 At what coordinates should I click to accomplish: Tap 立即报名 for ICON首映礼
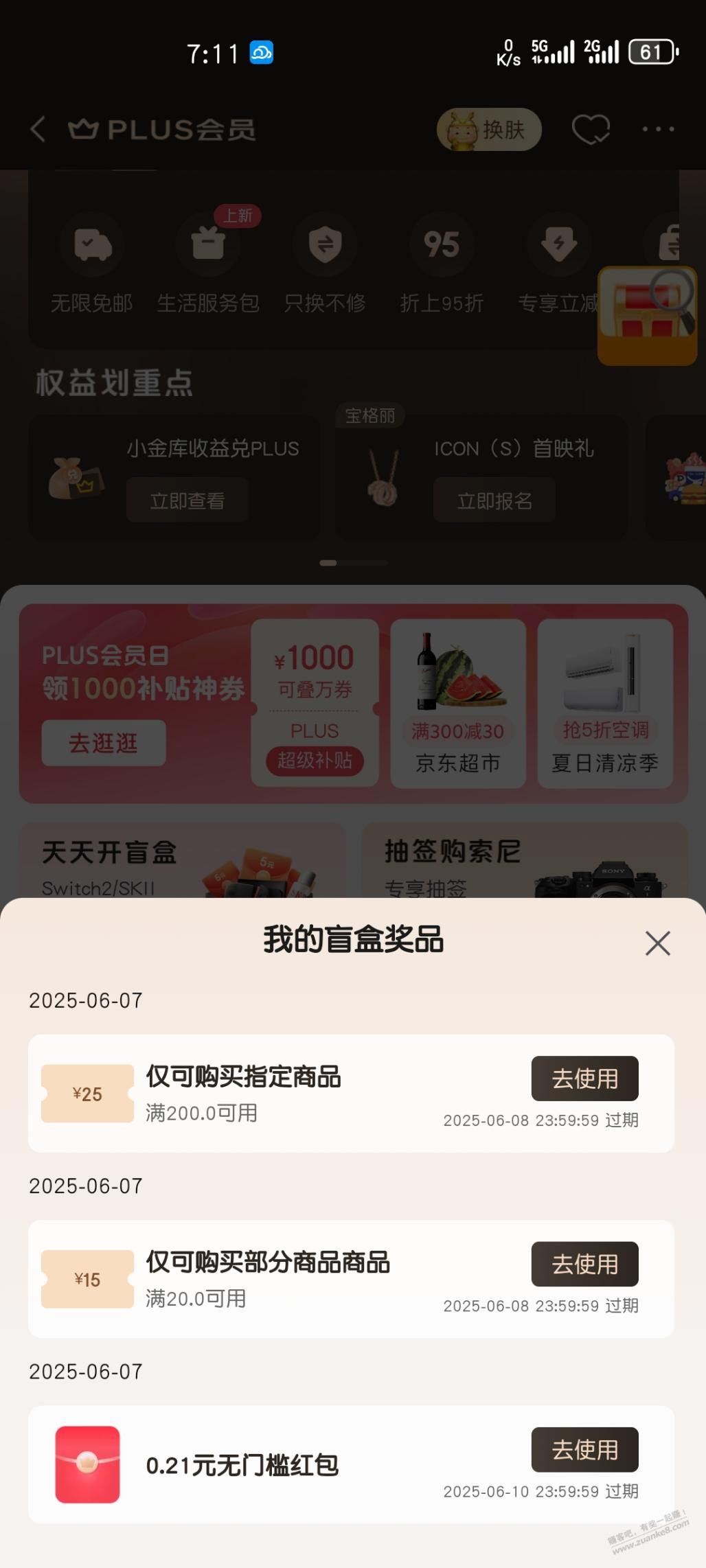494,500
